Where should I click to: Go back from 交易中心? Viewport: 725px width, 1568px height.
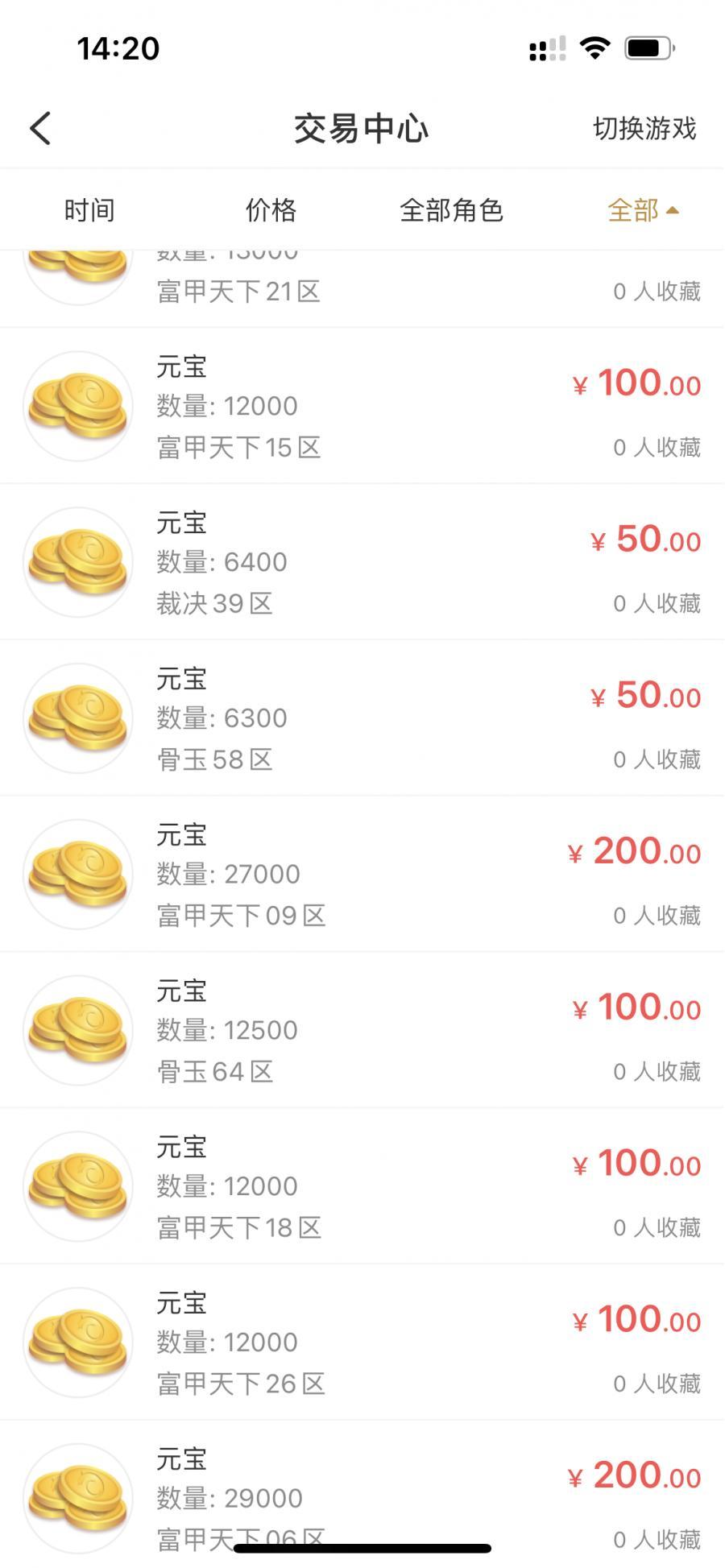(40, 129)
